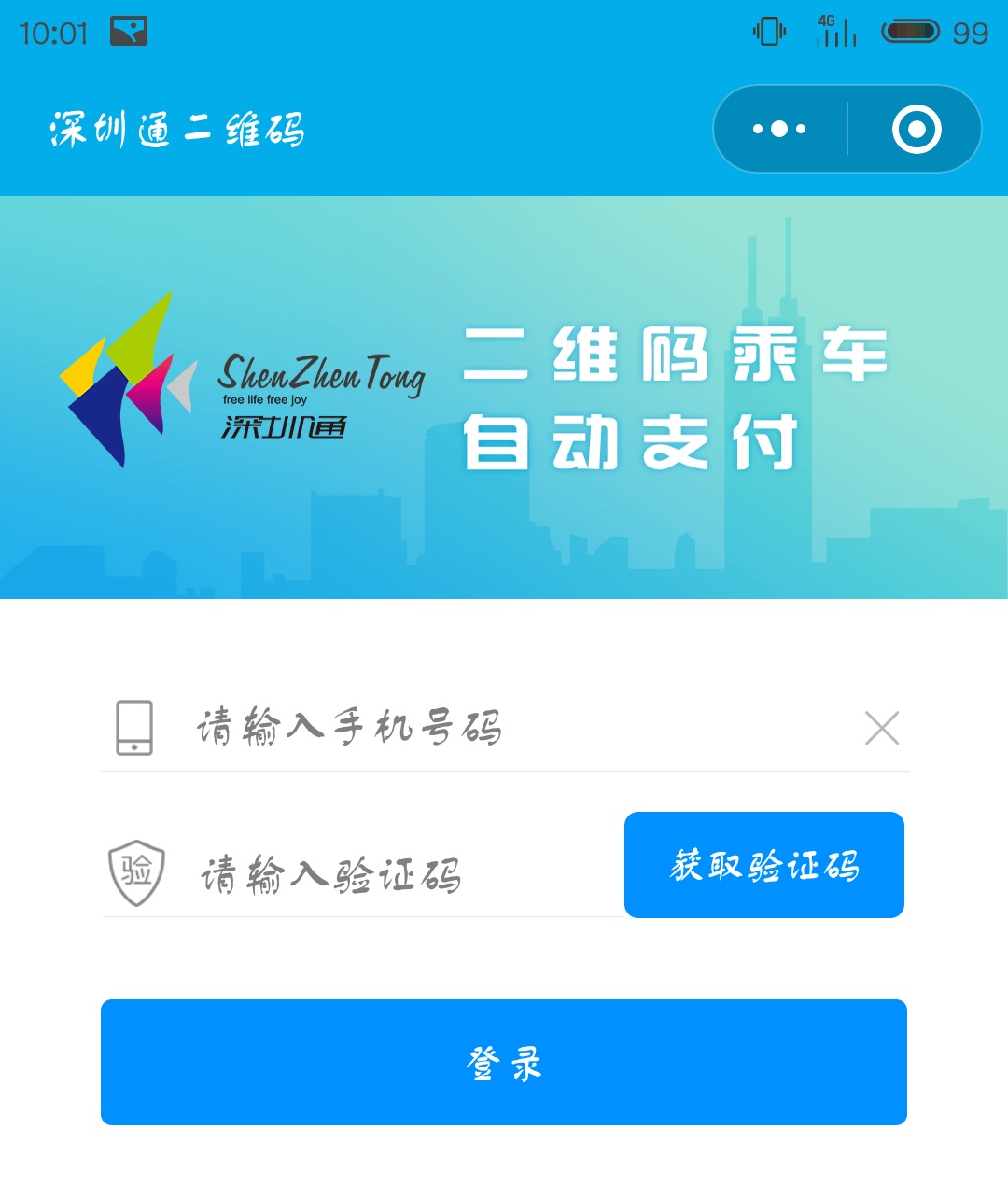Request a verification code (获取验证码)
1008x1199 pixels.
tap(764, 865)
